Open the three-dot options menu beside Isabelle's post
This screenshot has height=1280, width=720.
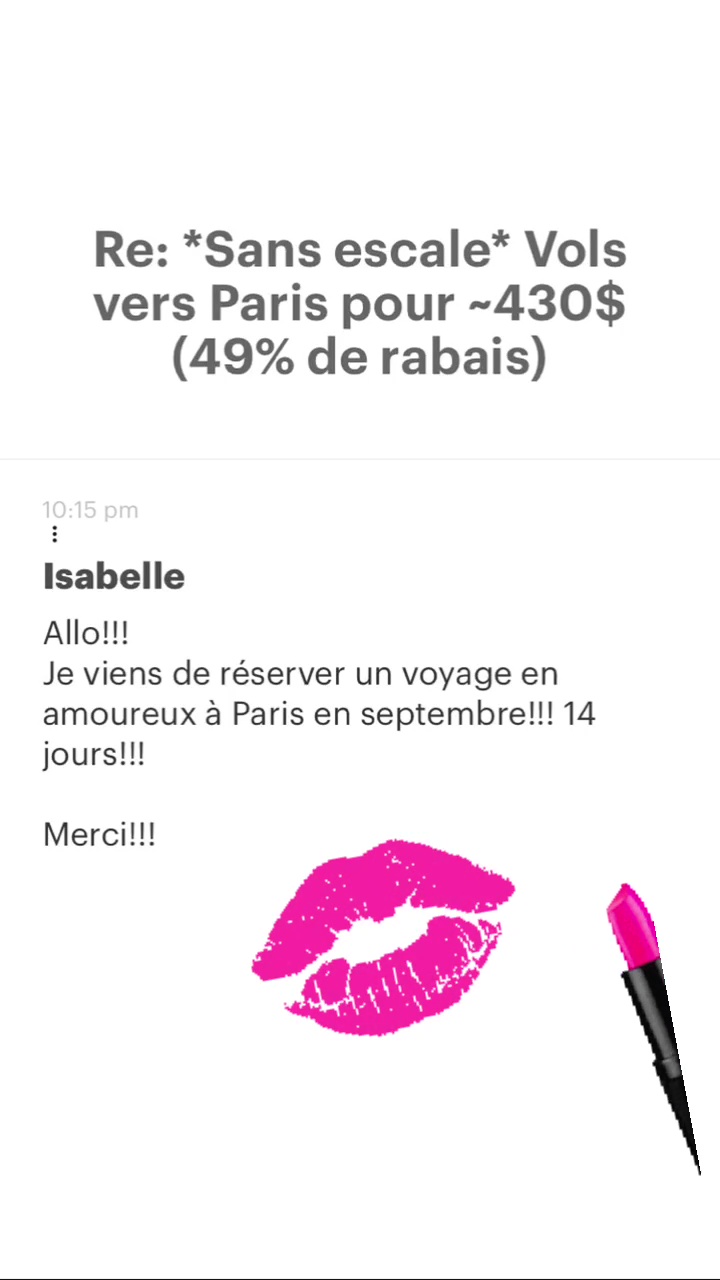[54, 534]
